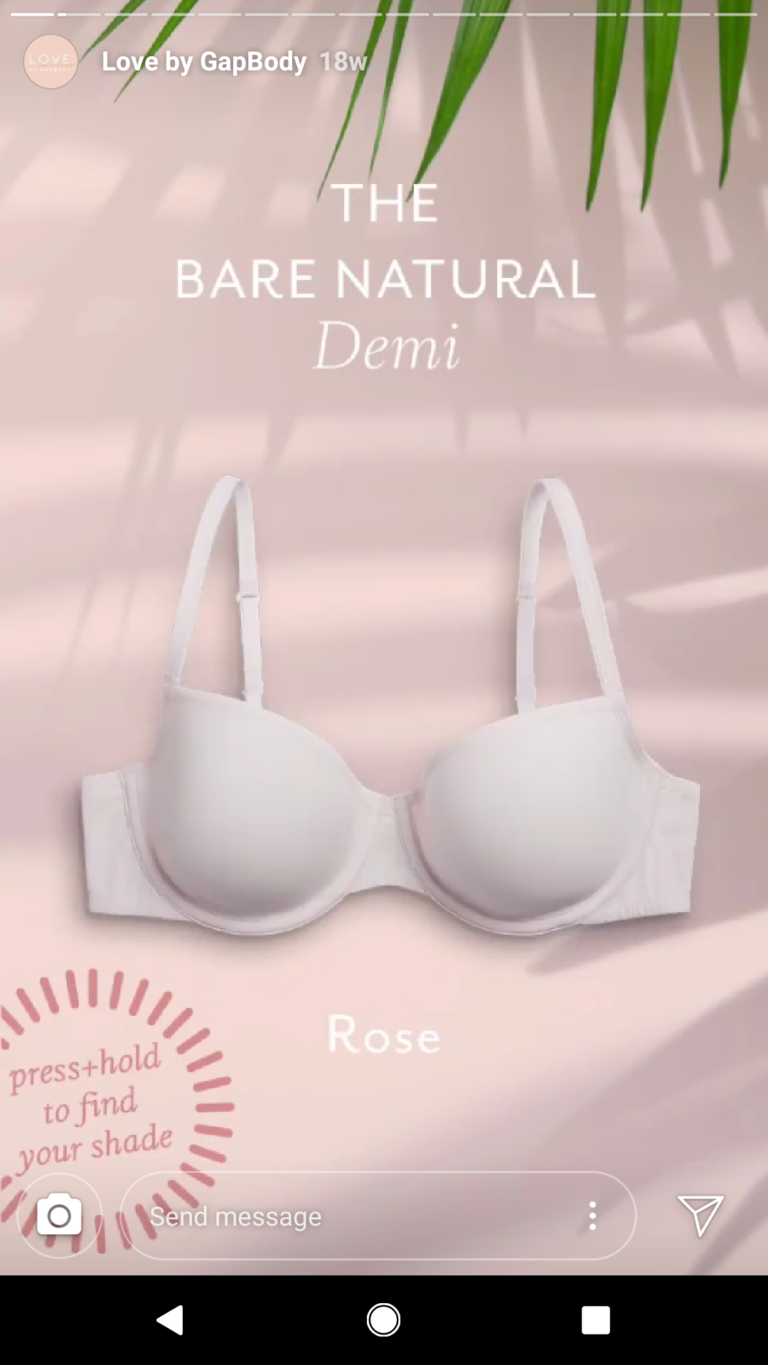Open the recent apps overview
Screen dimensions: 768x1365
(x=596, y=1320)
